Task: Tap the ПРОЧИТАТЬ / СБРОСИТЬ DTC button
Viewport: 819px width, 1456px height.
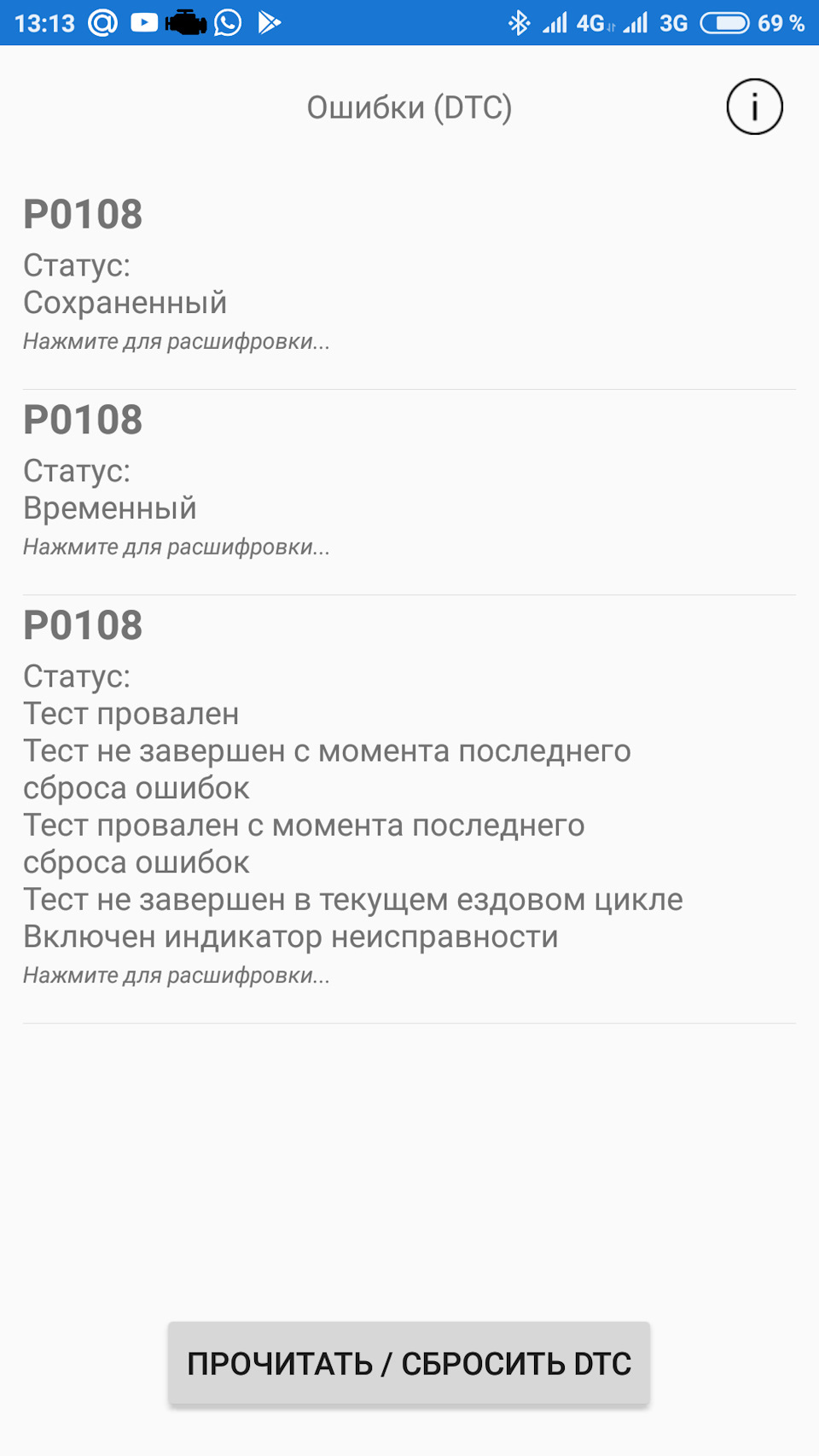Action: [x=409, y=1363]
